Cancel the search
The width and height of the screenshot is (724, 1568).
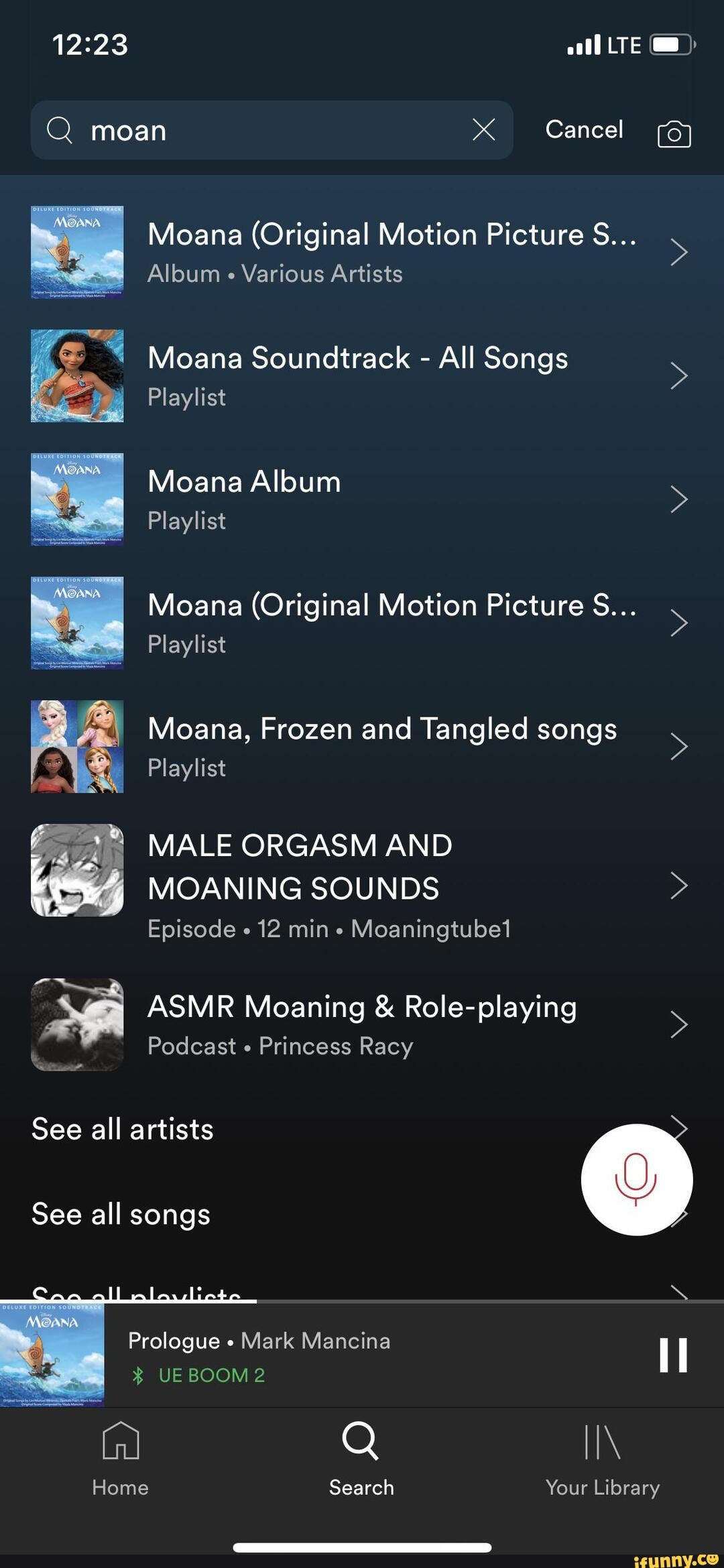(x=584, y=129)
